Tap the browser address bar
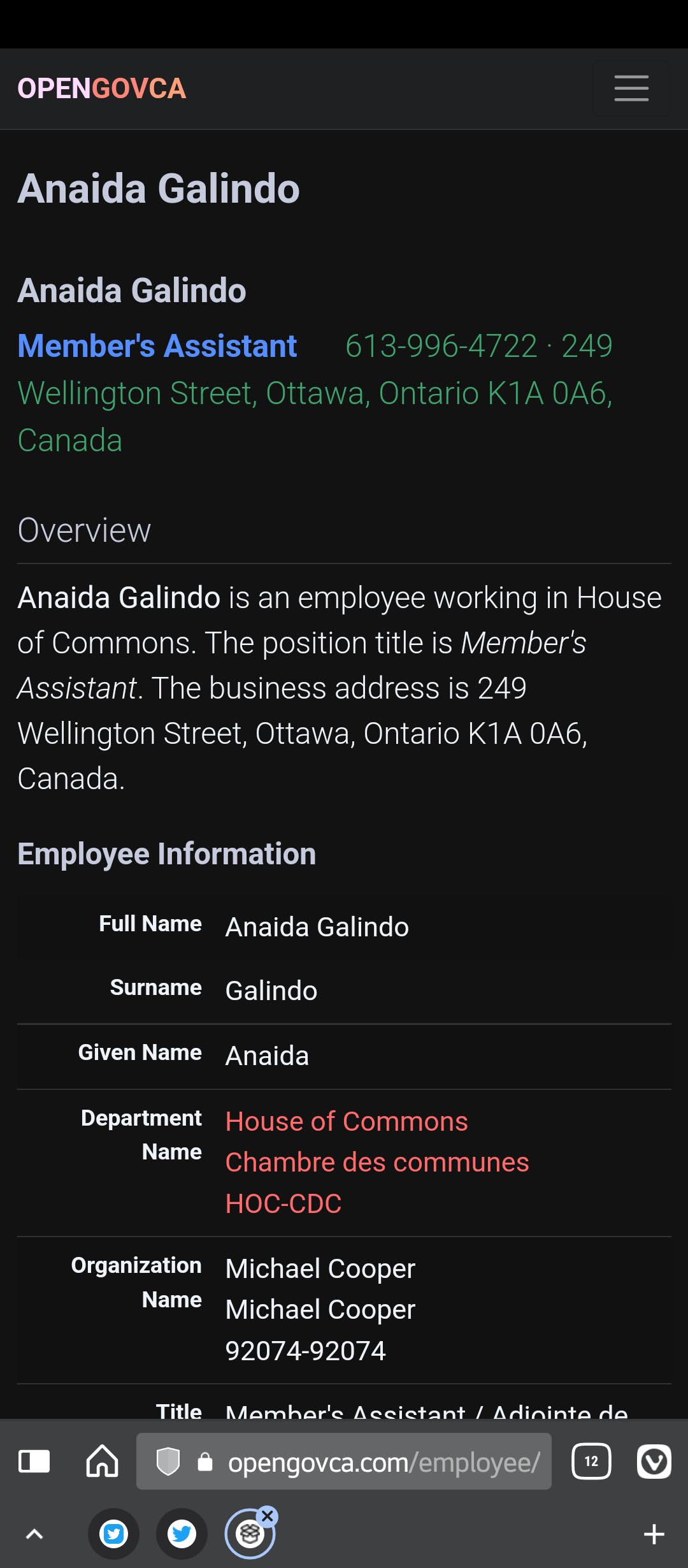The height and width of the screenshot is (1568, 688). point(344,1461)
